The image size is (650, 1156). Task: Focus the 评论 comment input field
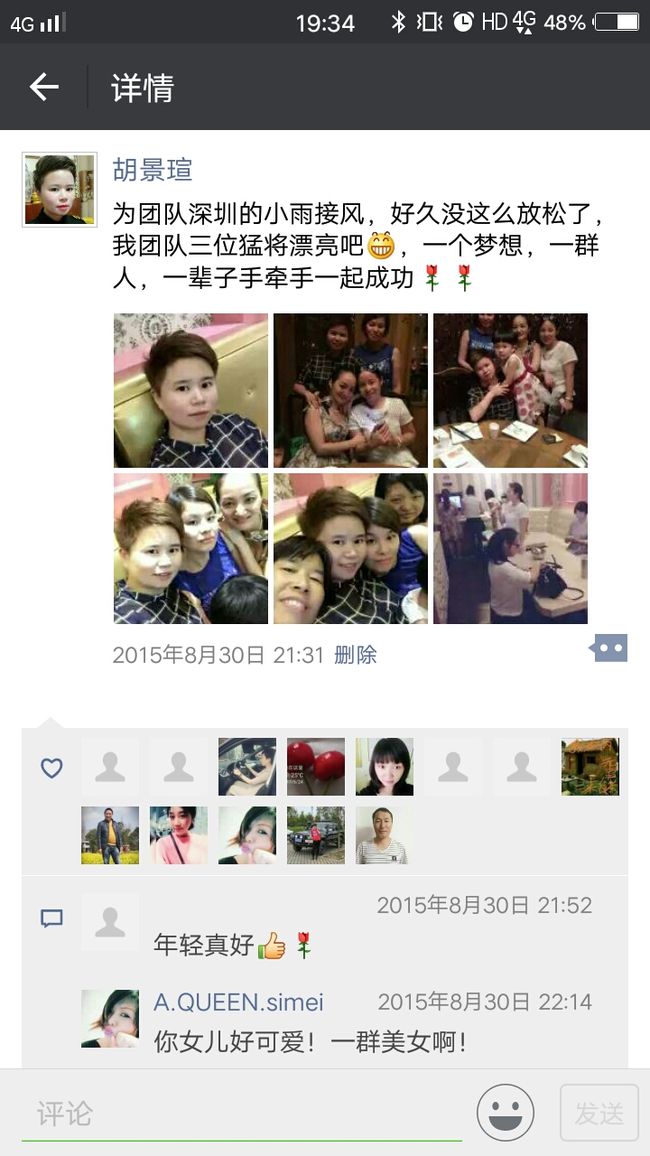click(x=242, y=1113)
